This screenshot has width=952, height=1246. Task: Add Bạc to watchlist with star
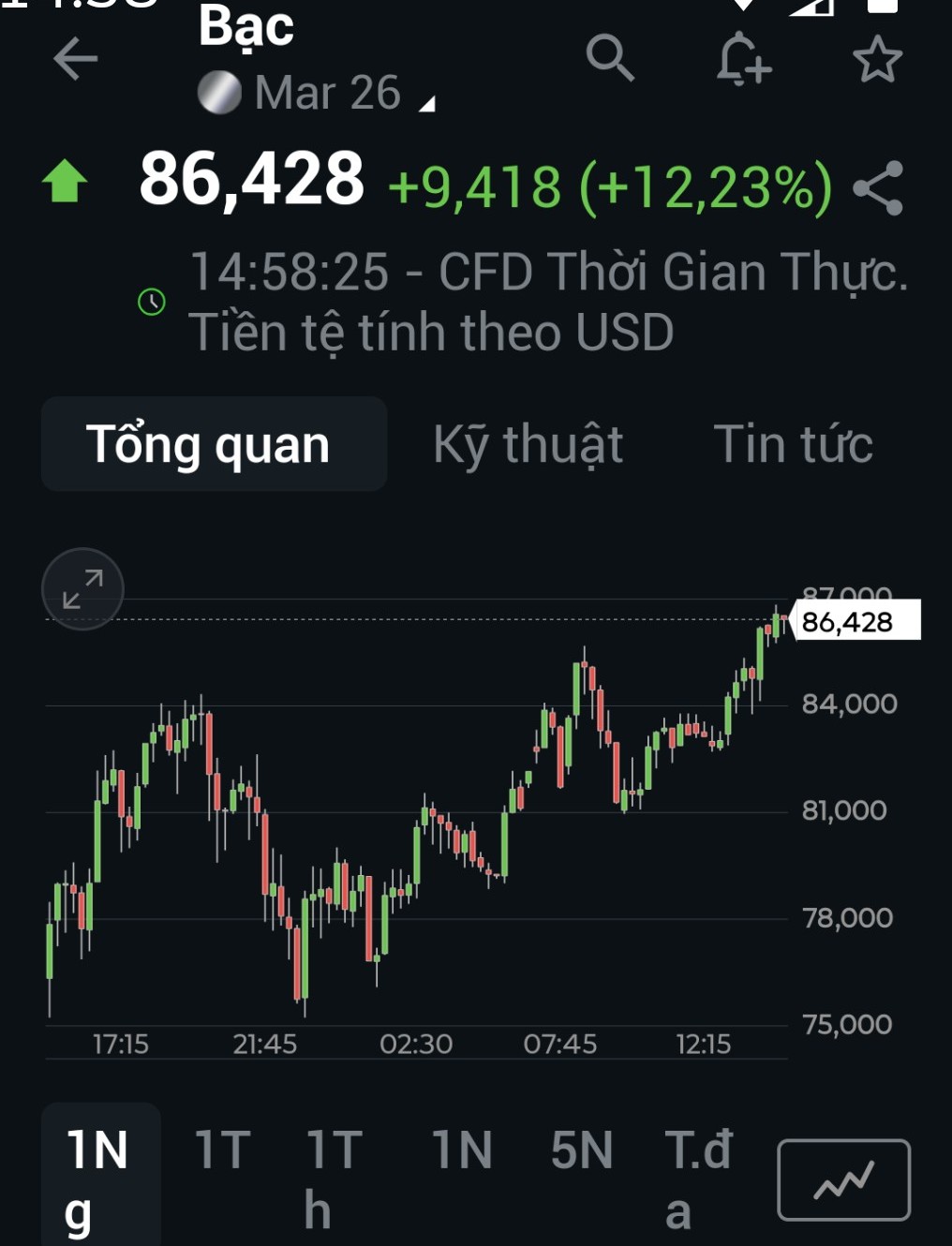tap(877, 59)
